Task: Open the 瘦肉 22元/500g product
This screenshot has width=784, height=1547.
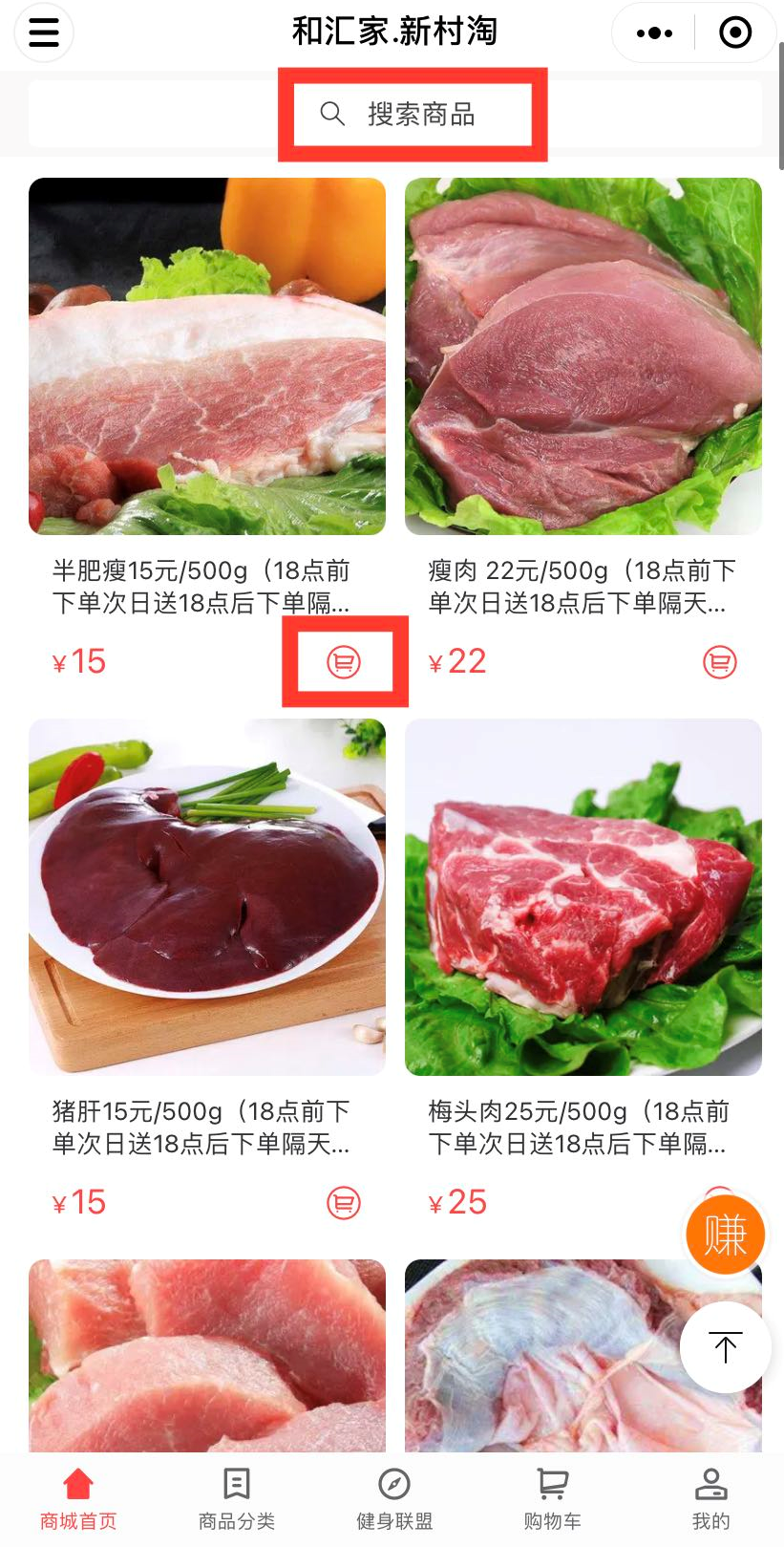Action: click(x=583, y=356)
